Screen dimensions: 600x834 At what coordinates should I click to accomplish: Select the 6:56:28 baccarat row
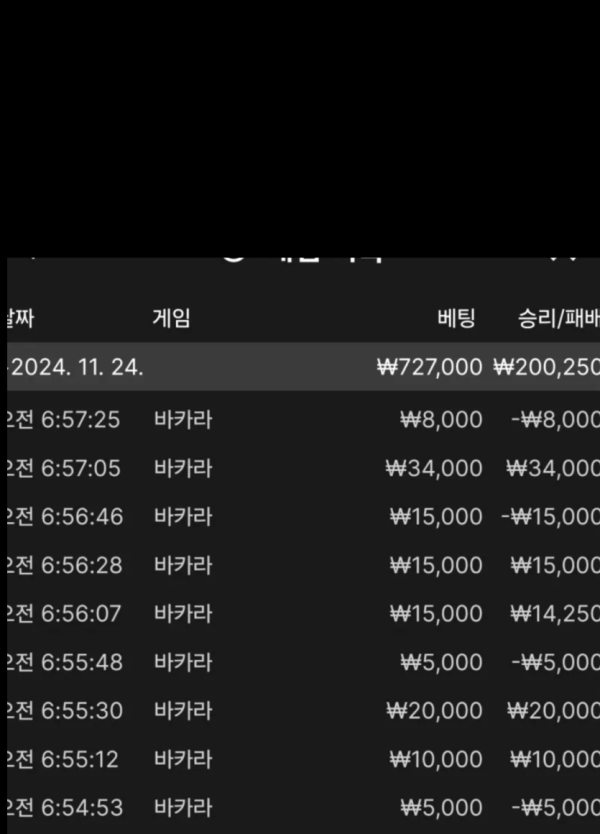coord(183,566)
